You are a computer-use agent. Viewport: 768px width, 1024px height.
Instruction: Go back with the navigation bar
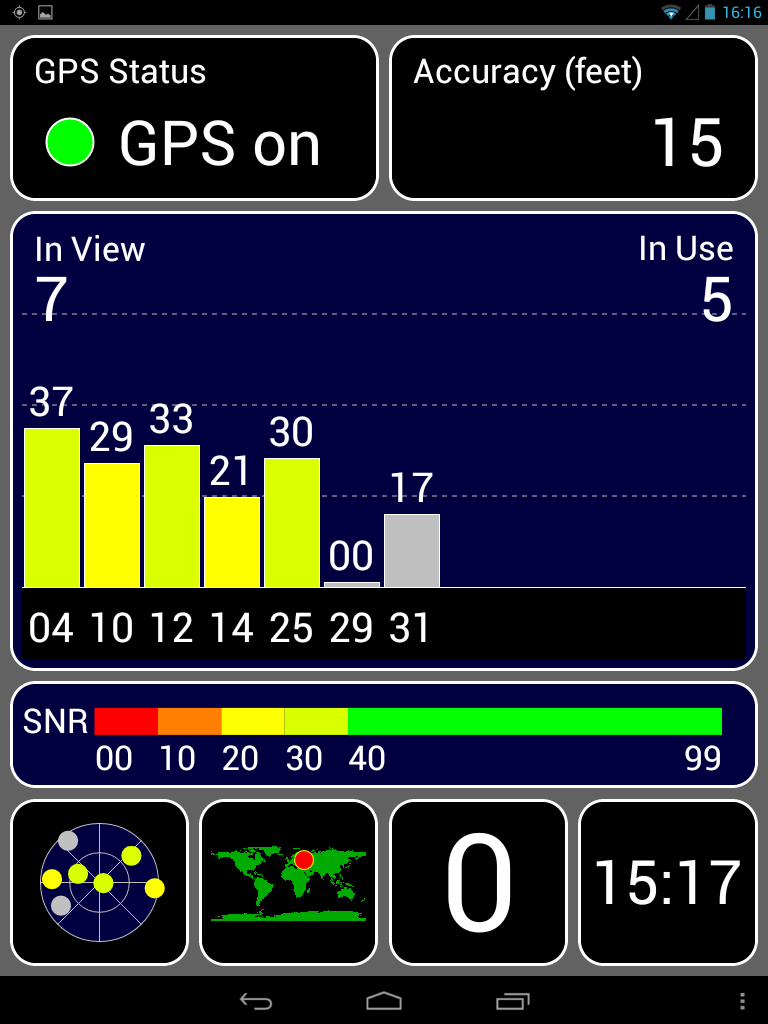(256, 1001)
